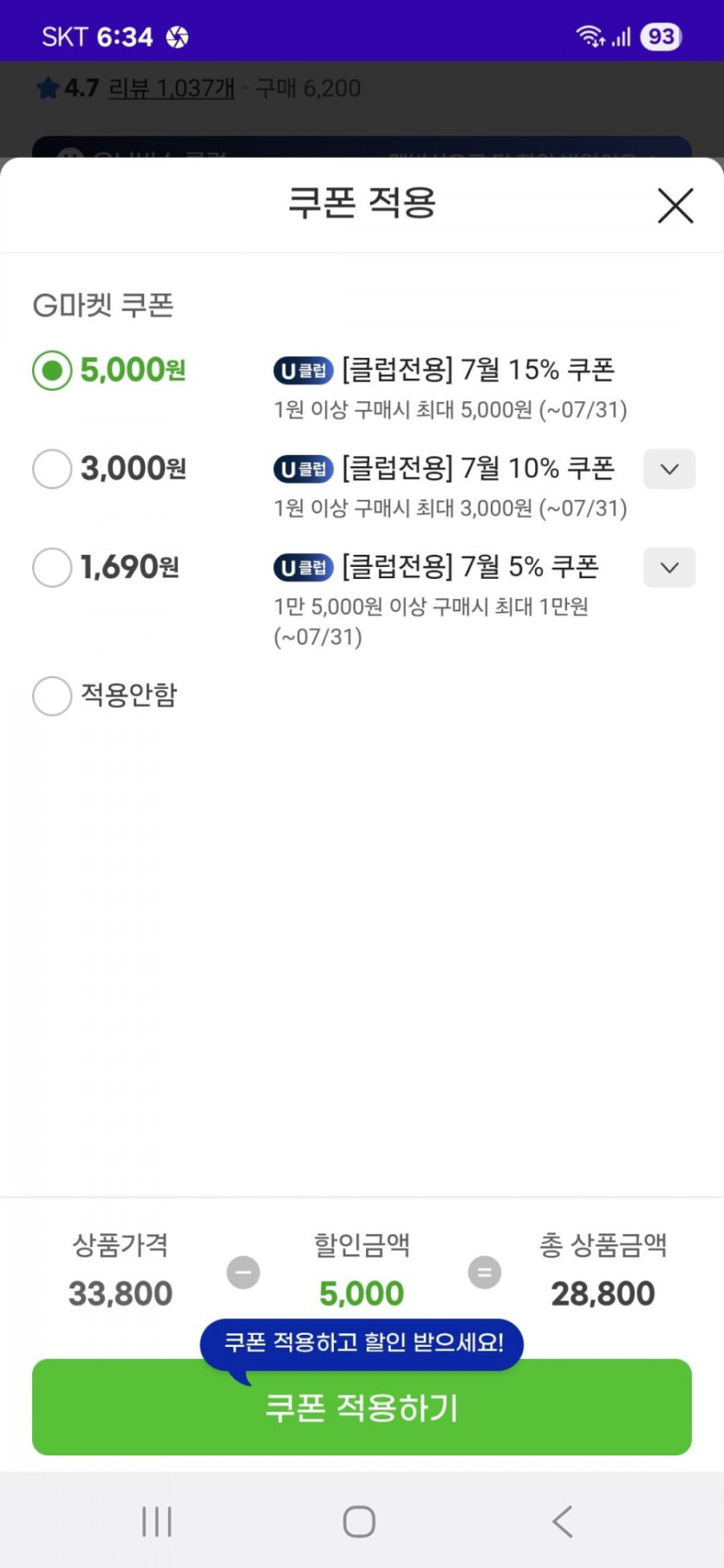
Task: Tap the 쿠폰 적용하기 button
Action: tap(362, 1409)
